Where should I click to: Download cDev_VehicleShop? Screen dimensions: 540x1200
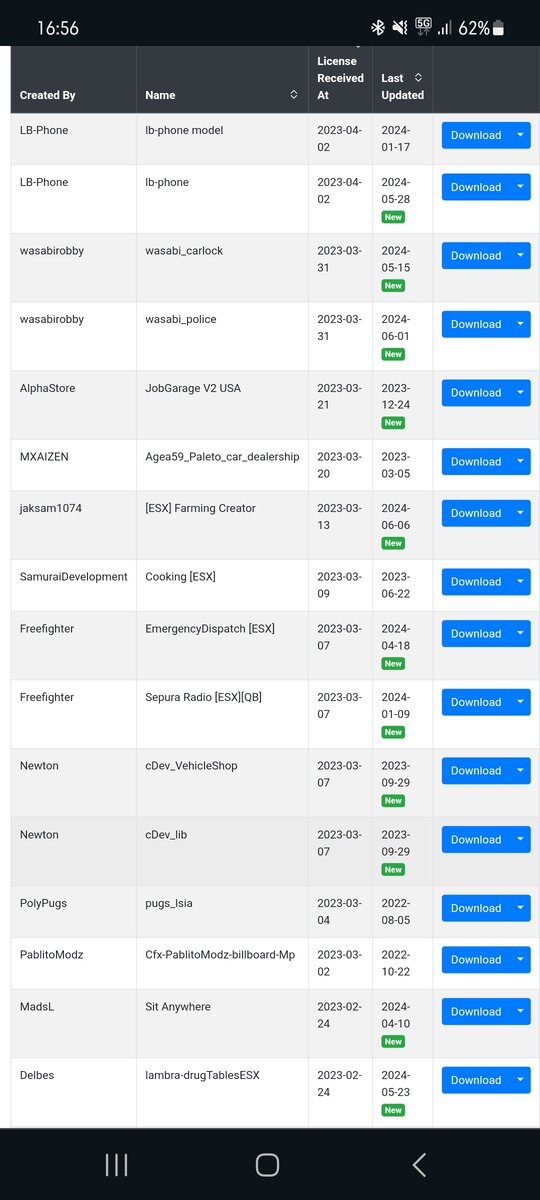[476, 771]
